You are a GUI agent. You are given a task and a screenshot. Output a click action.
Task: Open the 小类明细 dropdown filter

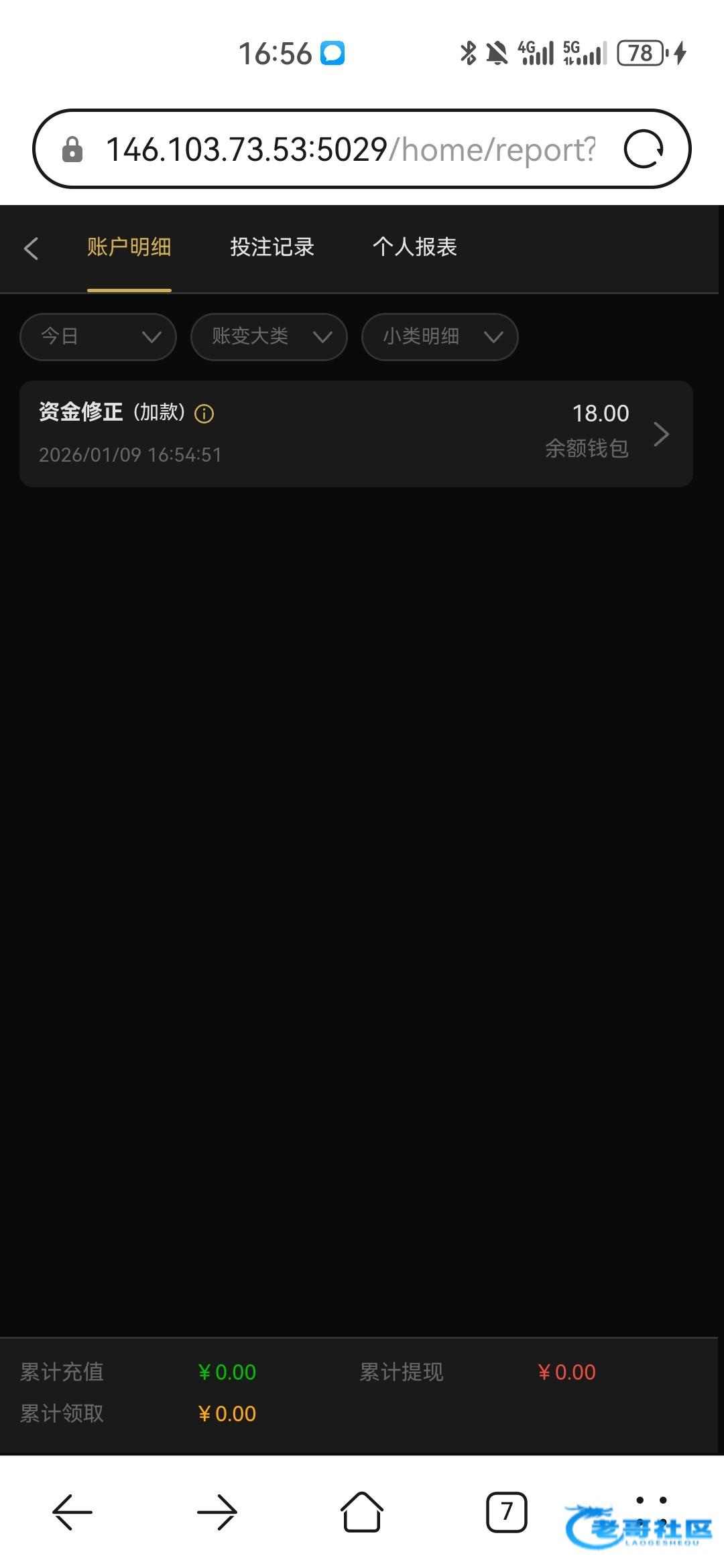point(440,336)
